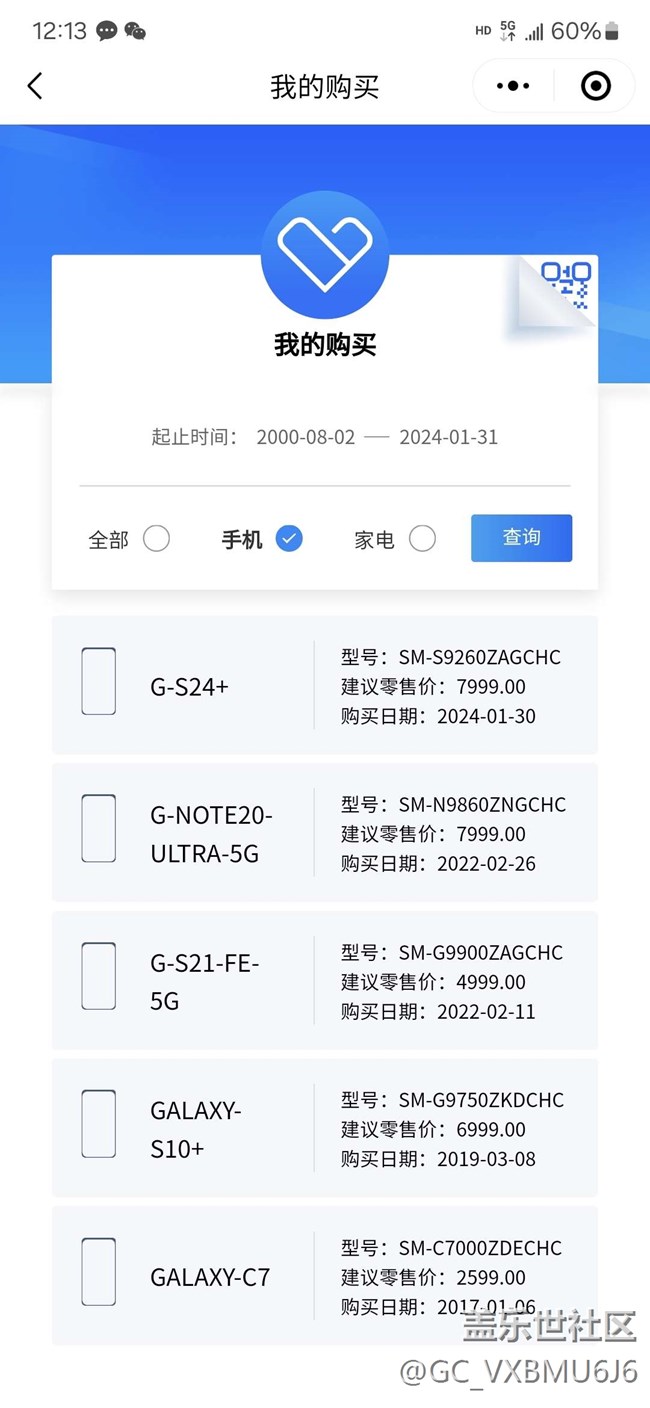The height and width of the screenshot is (1408, 650).
Task: View the G-NOTE20-ULTRA-5G purchase card
Action: (324, 832)
